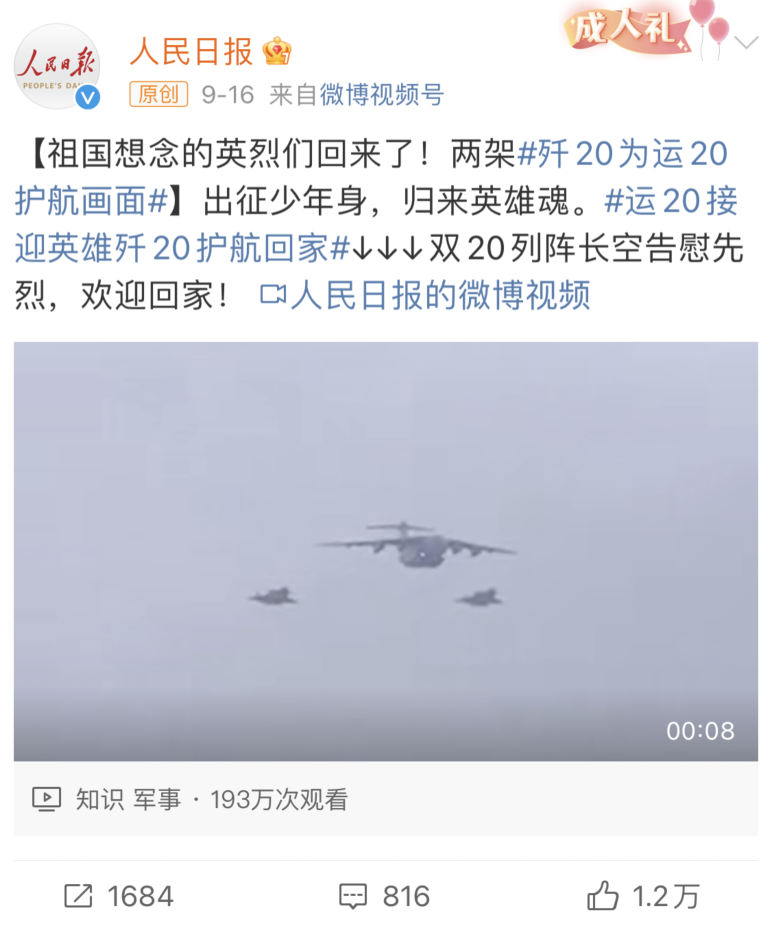Tap the 人民日报 account name
The image size is (777, 926).
click(190, 50)
